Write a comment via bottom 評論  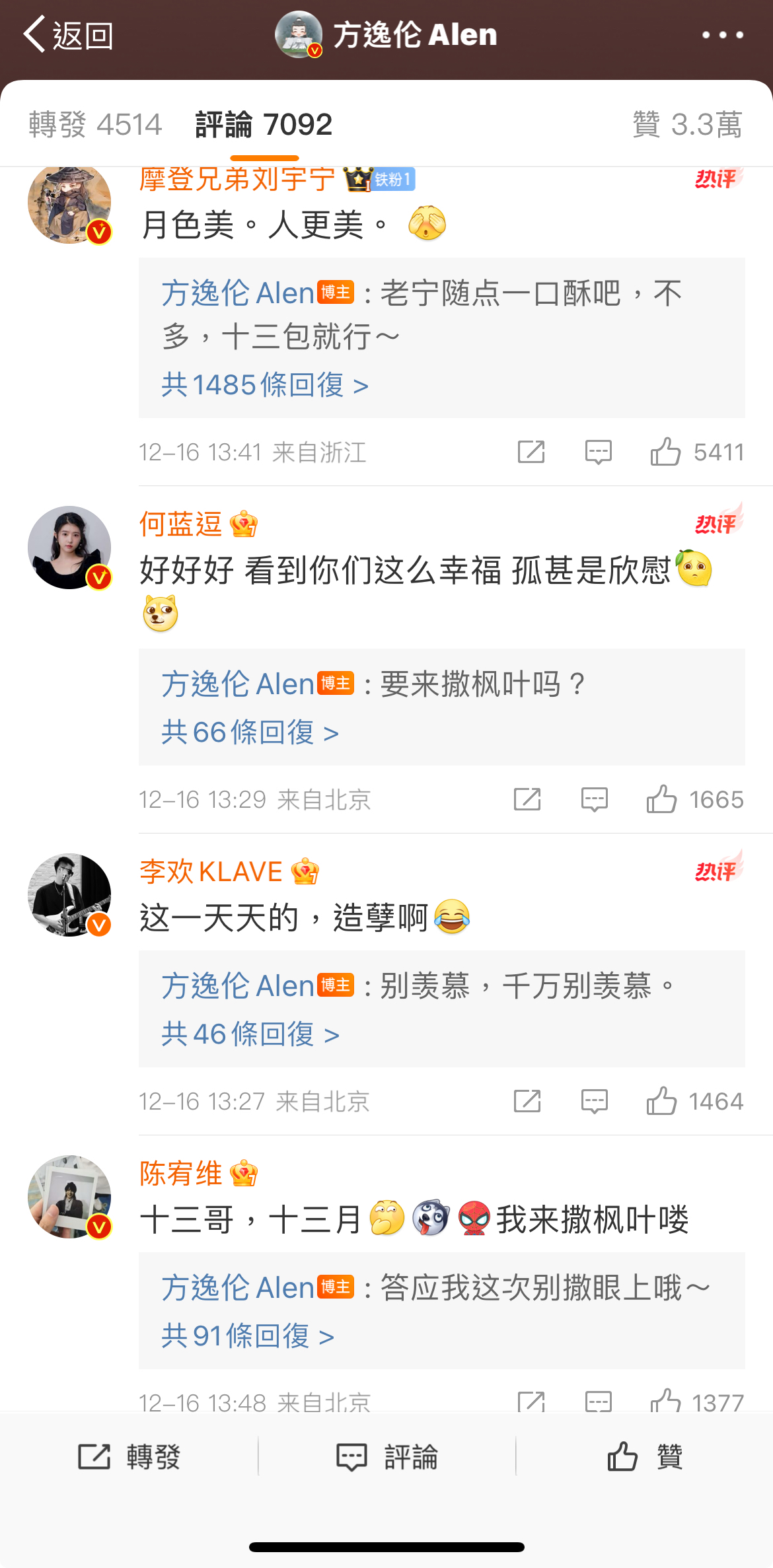[x=387, y=1456]
